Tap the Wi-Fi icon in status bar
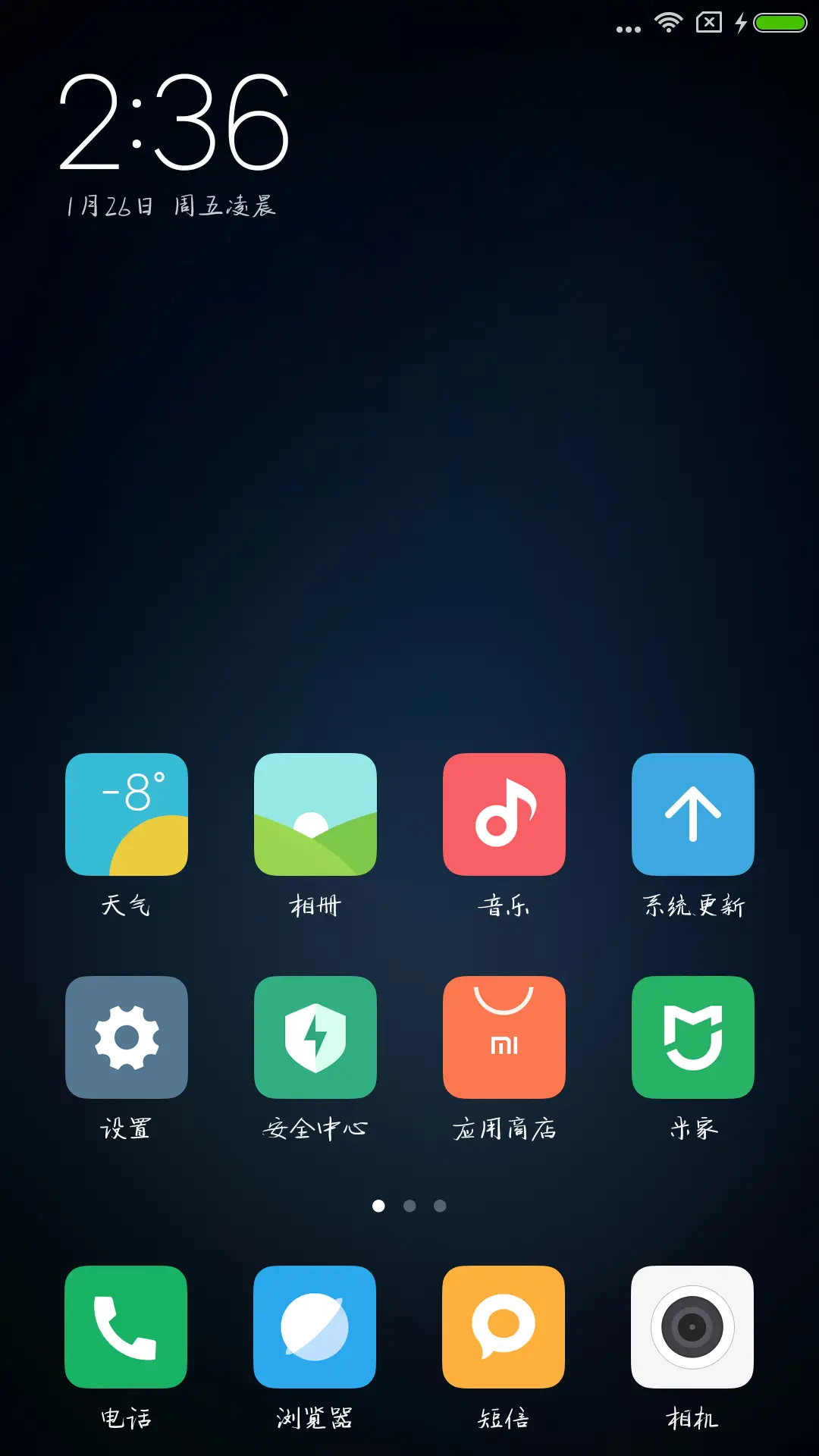 [x=667, y=23]
